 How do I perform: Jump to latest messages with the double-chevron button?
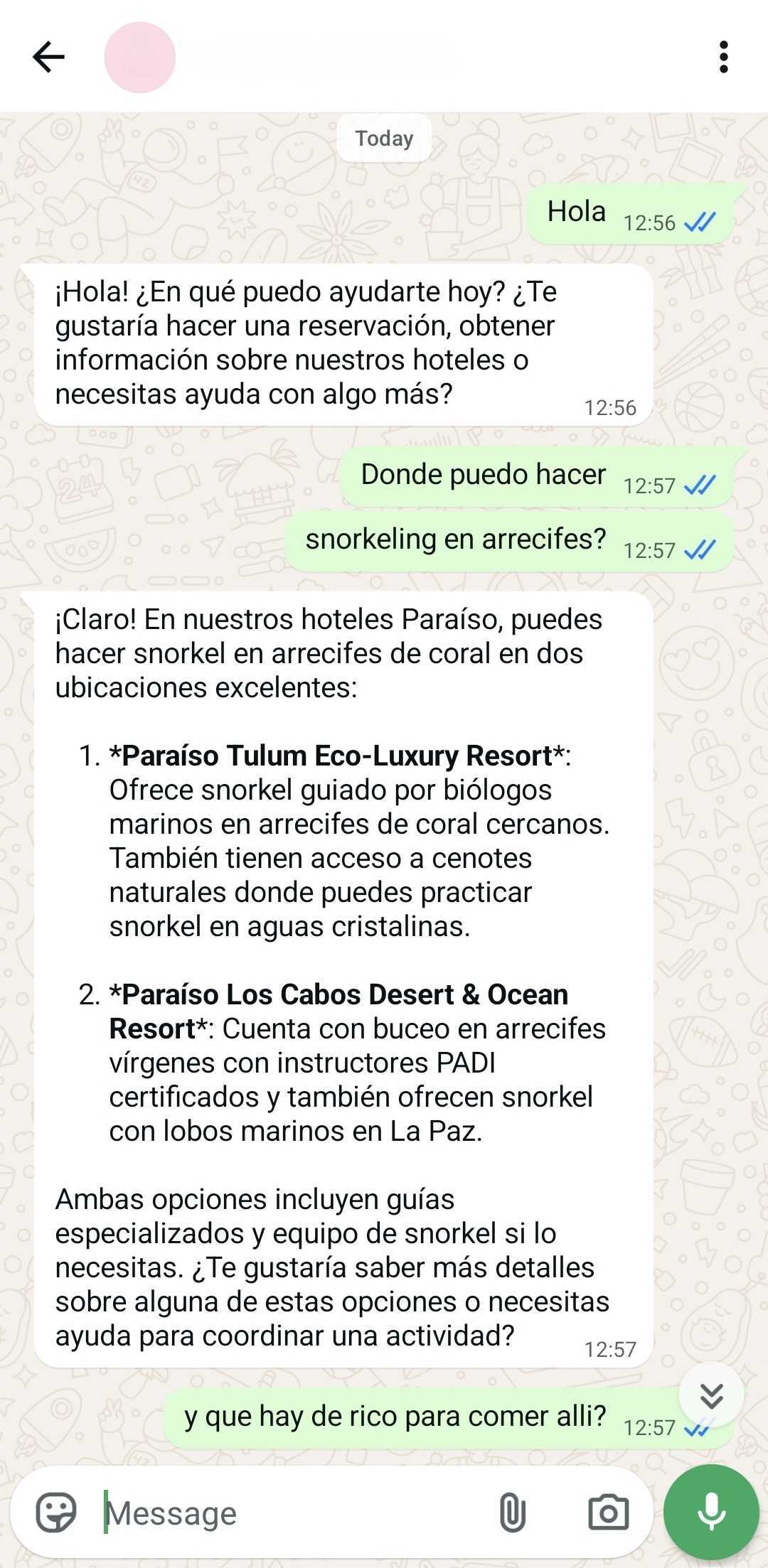711,1395
